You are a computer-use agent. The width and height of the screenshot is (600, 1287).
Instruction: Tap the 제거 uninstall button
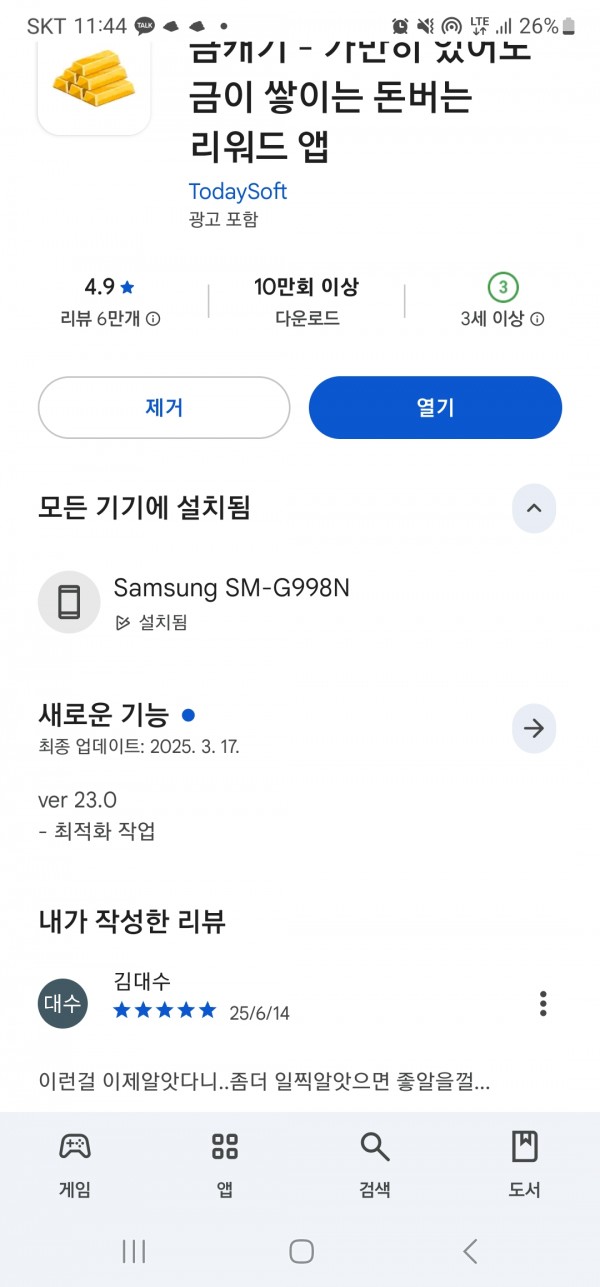(164, 407)
